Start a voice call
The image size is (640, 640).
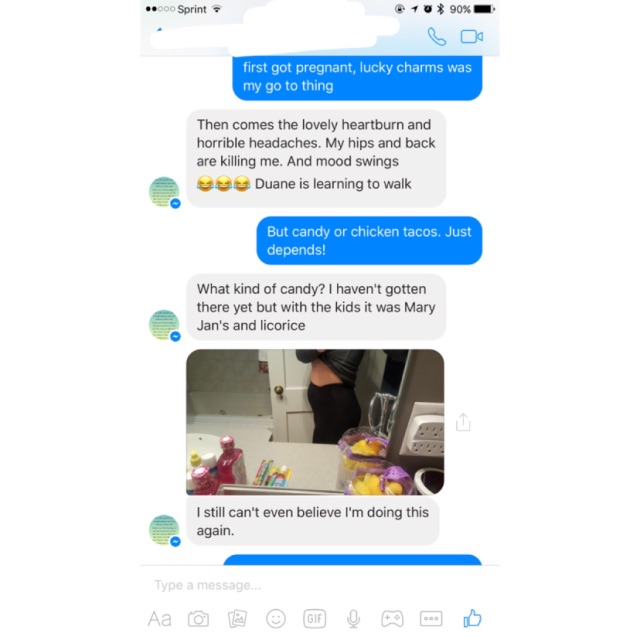pyautogui.click(x=436, y=37)
